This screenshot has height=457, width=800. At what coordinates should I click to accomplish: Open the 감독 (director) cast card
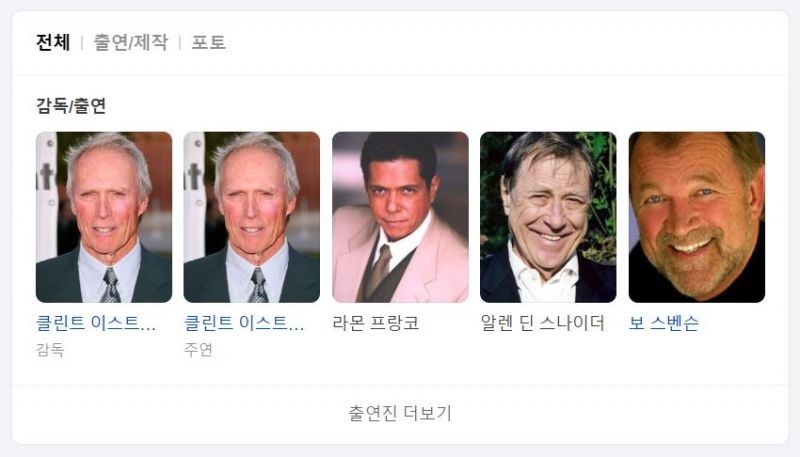[x=104, y=217]
